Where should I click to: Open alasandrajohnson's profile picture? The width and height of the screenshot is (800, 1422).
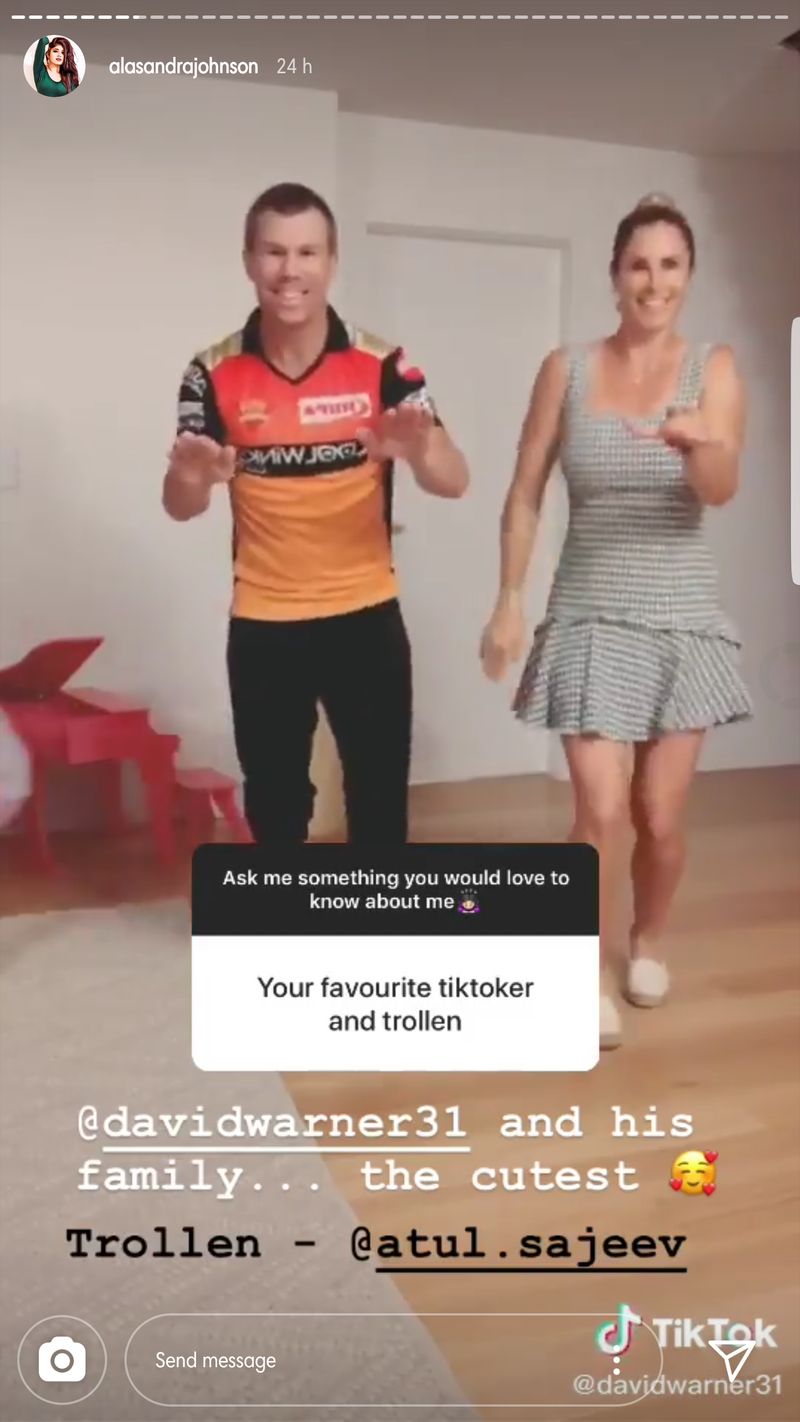coord(54,66)
